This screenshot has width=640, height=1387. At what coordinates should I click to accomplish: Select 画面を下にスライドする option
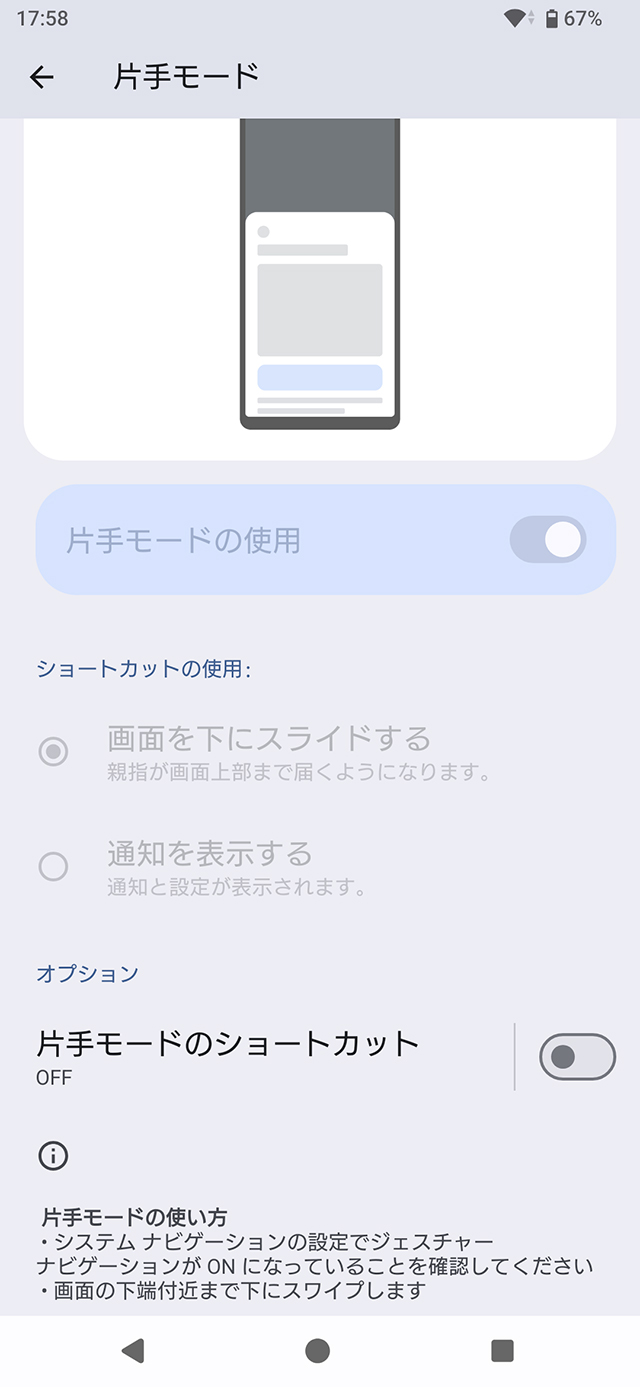click(53, 752)
